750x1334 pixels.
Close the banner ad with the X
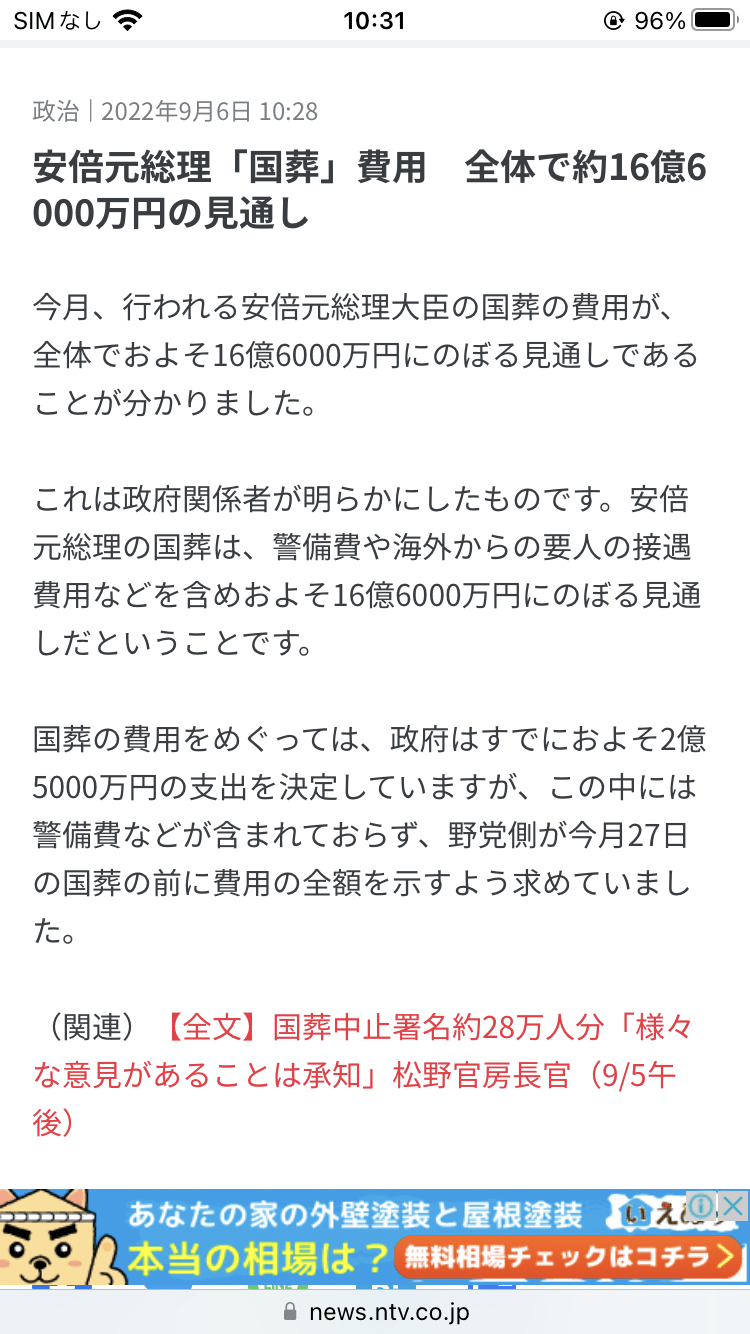(734, 1205)
